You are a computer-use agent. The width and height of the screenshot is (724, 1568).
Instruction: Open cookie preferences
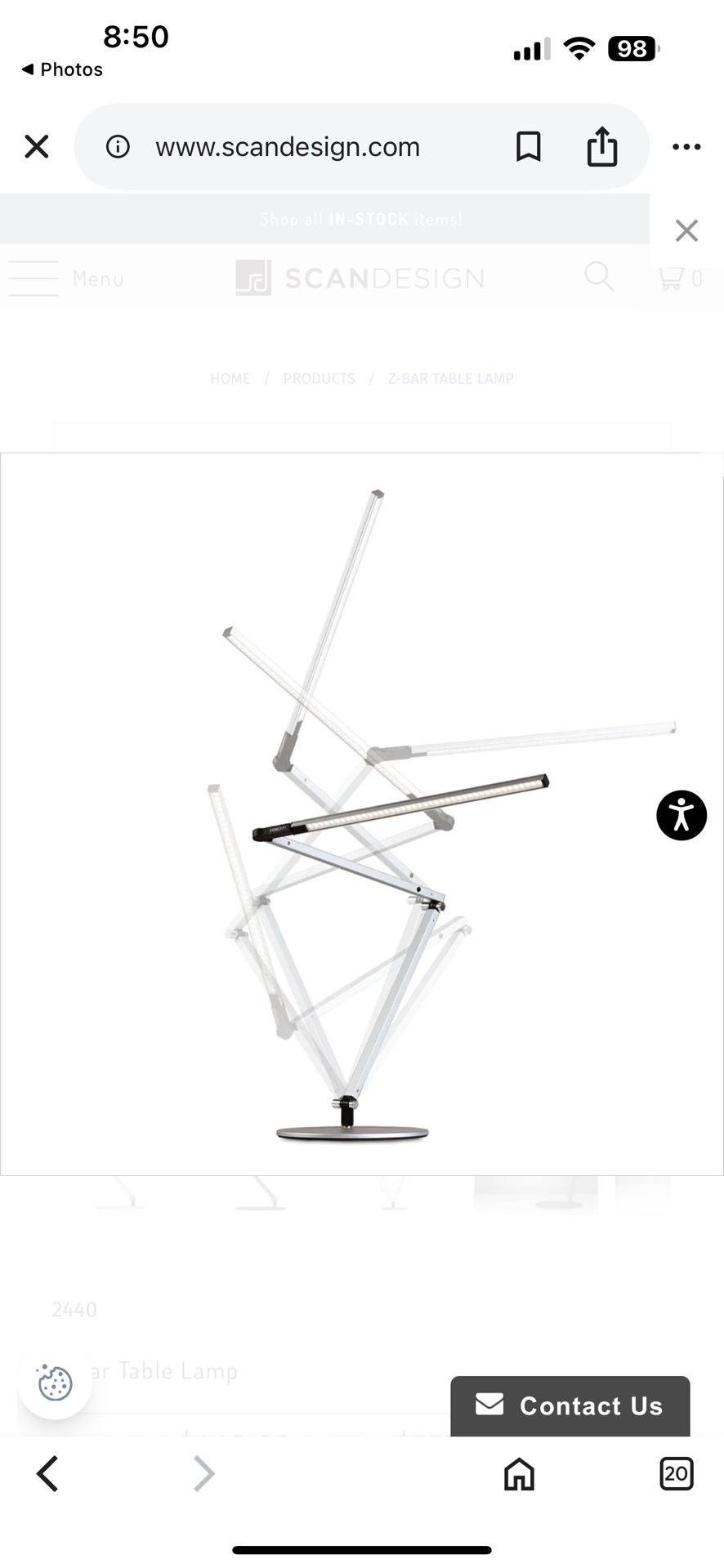click(x=55, y=1383)
